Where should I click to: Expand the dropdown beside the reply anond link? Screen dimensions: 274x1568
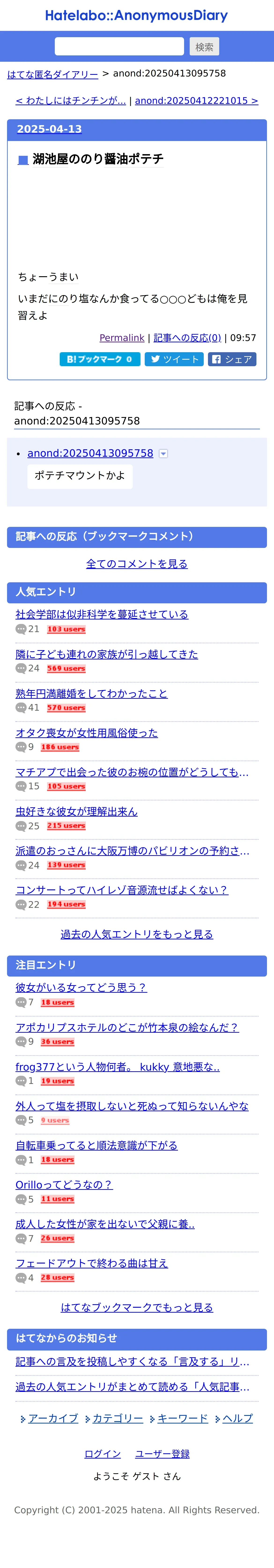(163, 453)
